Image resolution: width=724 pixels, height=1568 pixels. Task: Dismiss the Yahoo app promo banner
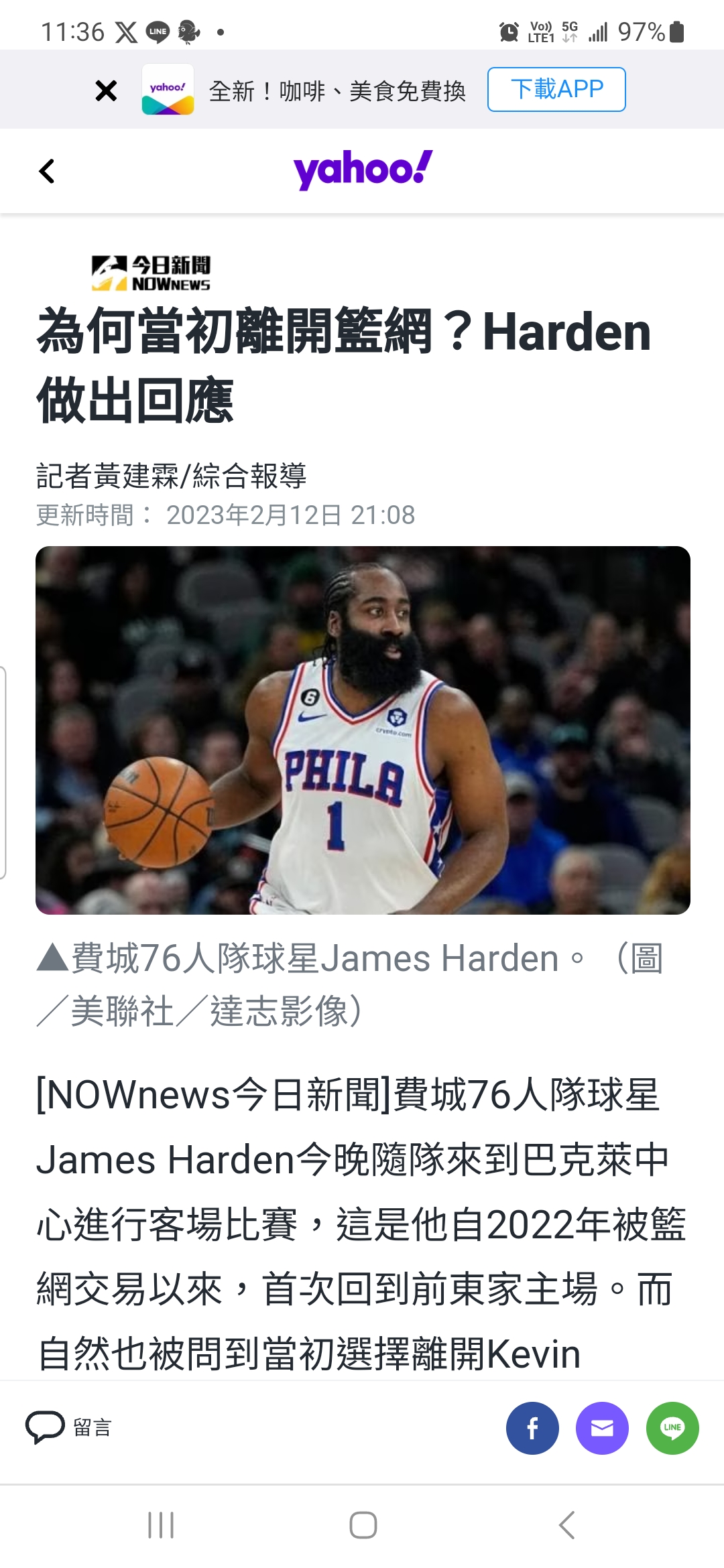[x=106, y=90]
